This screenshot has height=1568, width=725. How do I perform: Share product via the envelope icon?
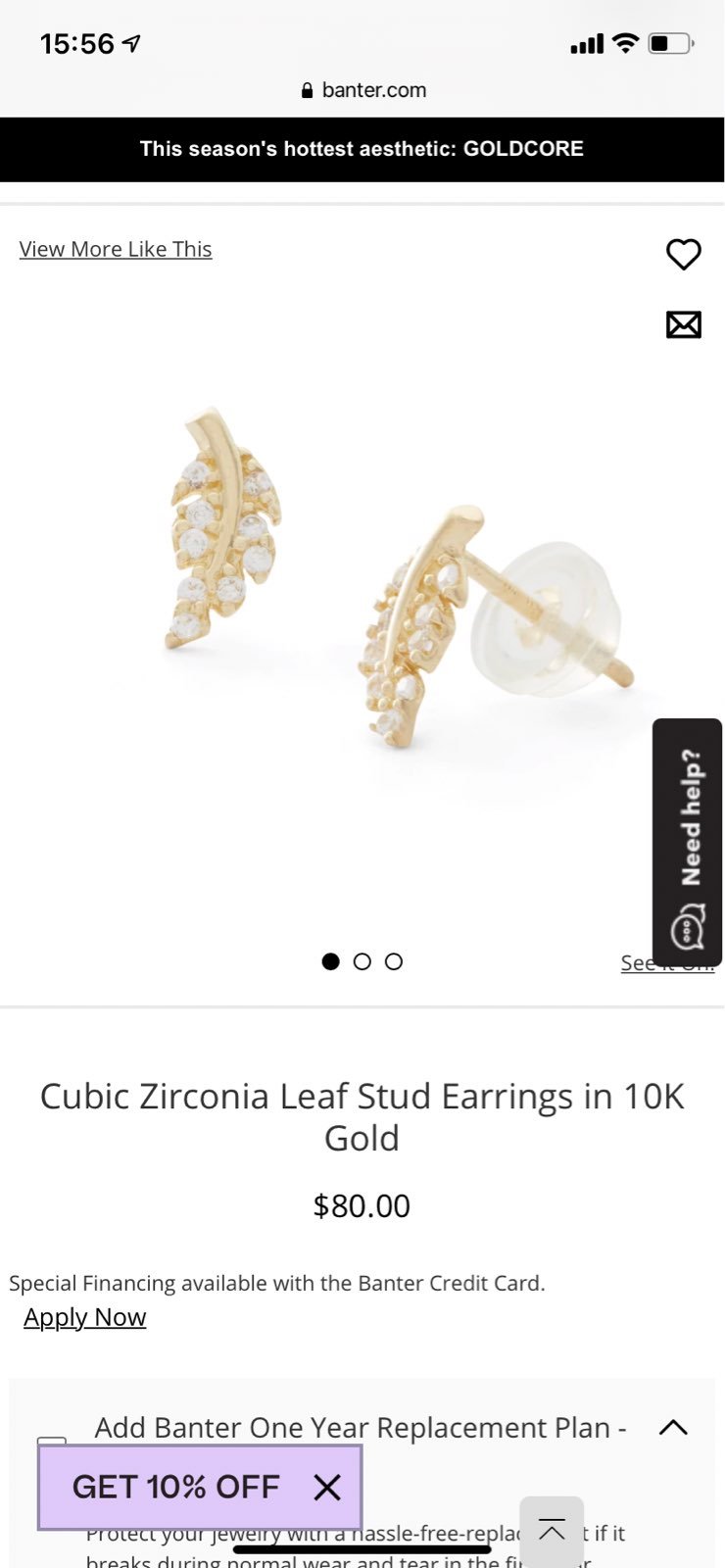tap(683, 324)
